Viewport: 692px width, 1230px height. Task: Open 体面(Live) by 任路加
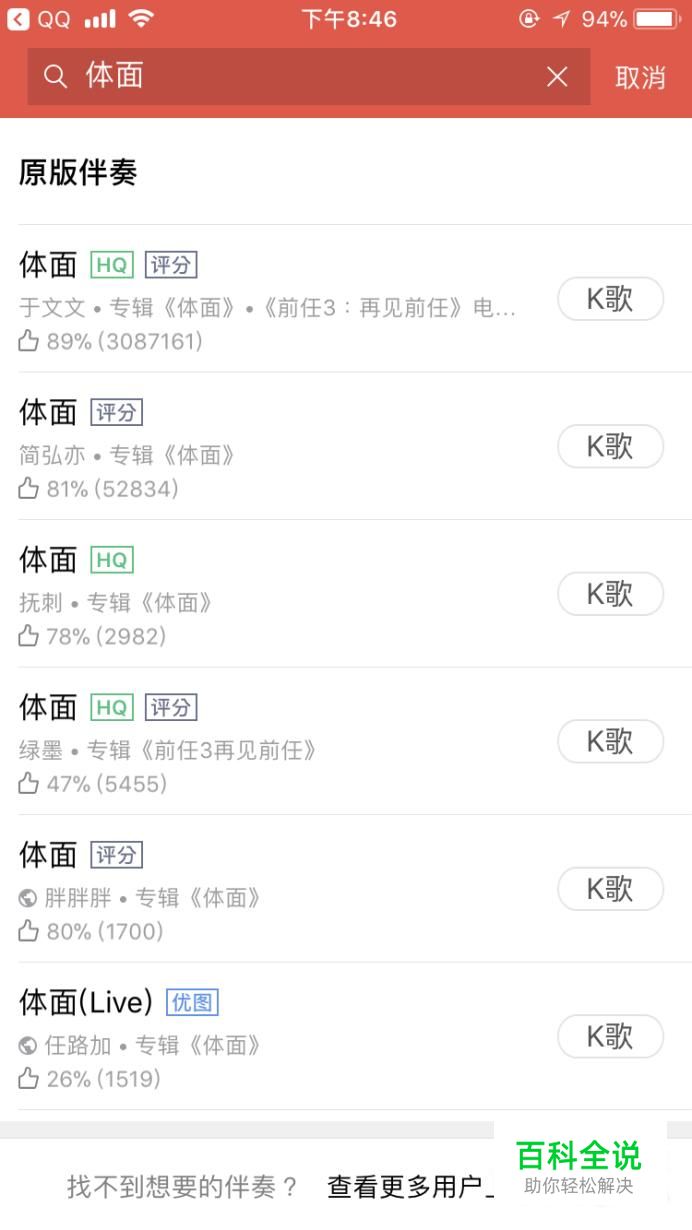click(280, 1037)
